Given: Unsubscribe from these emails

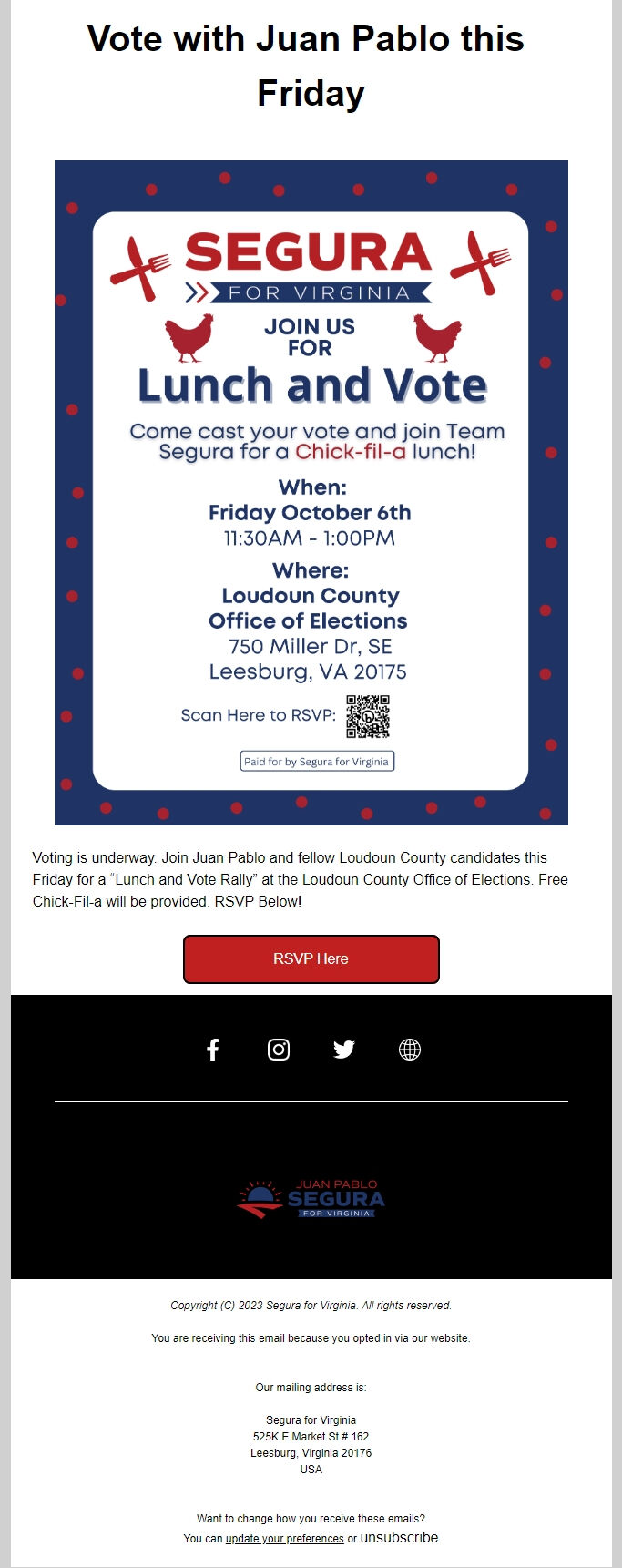Looking at the screenshot, I should [399, 1538].
